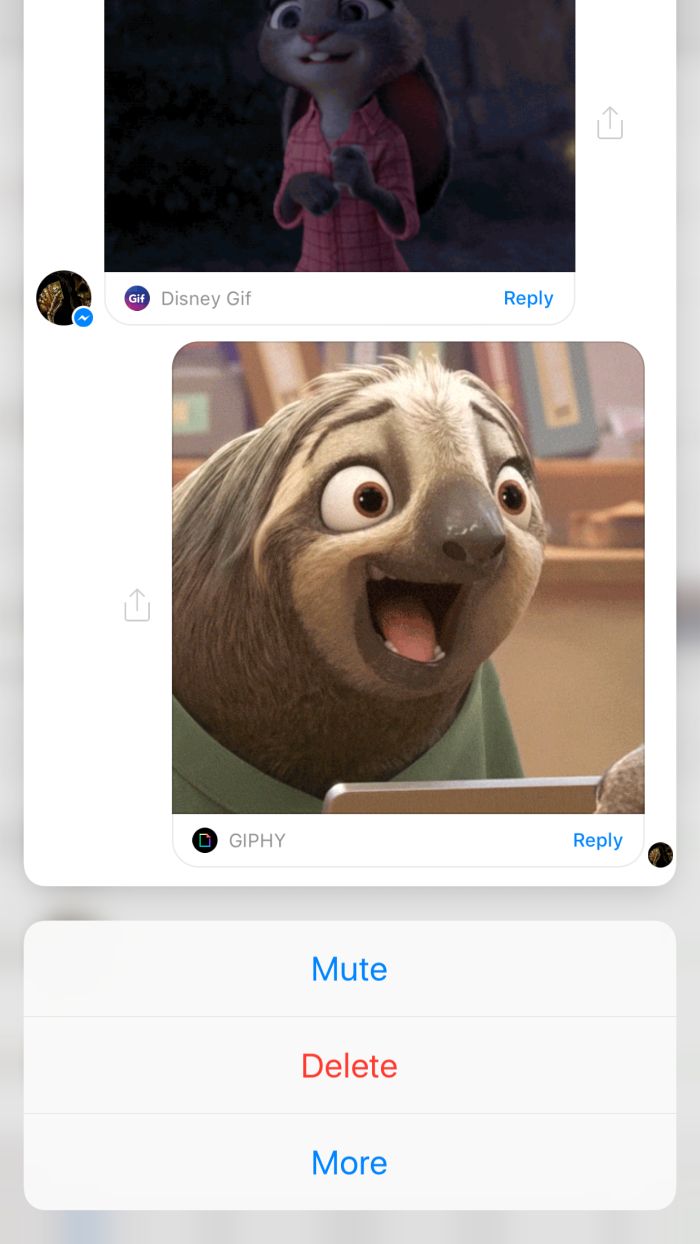Open More options
This screenshot has height=1244, width=700.
point(350,1162)
